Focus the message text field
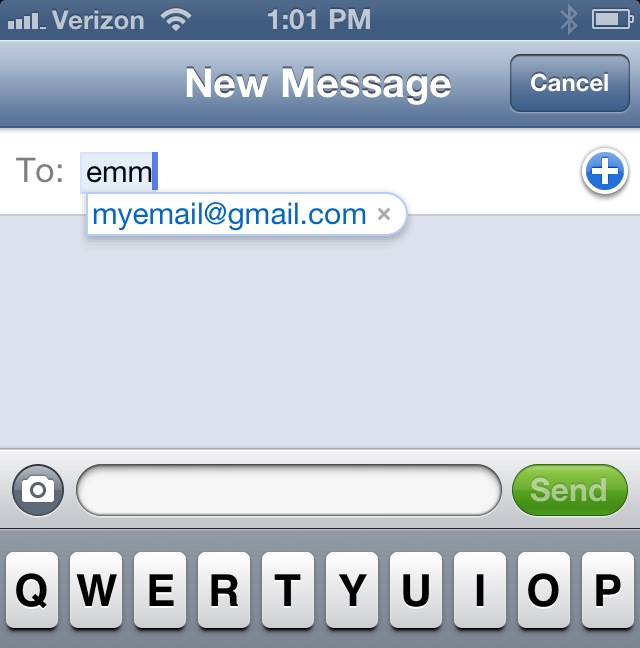 [x=288, y=490]
